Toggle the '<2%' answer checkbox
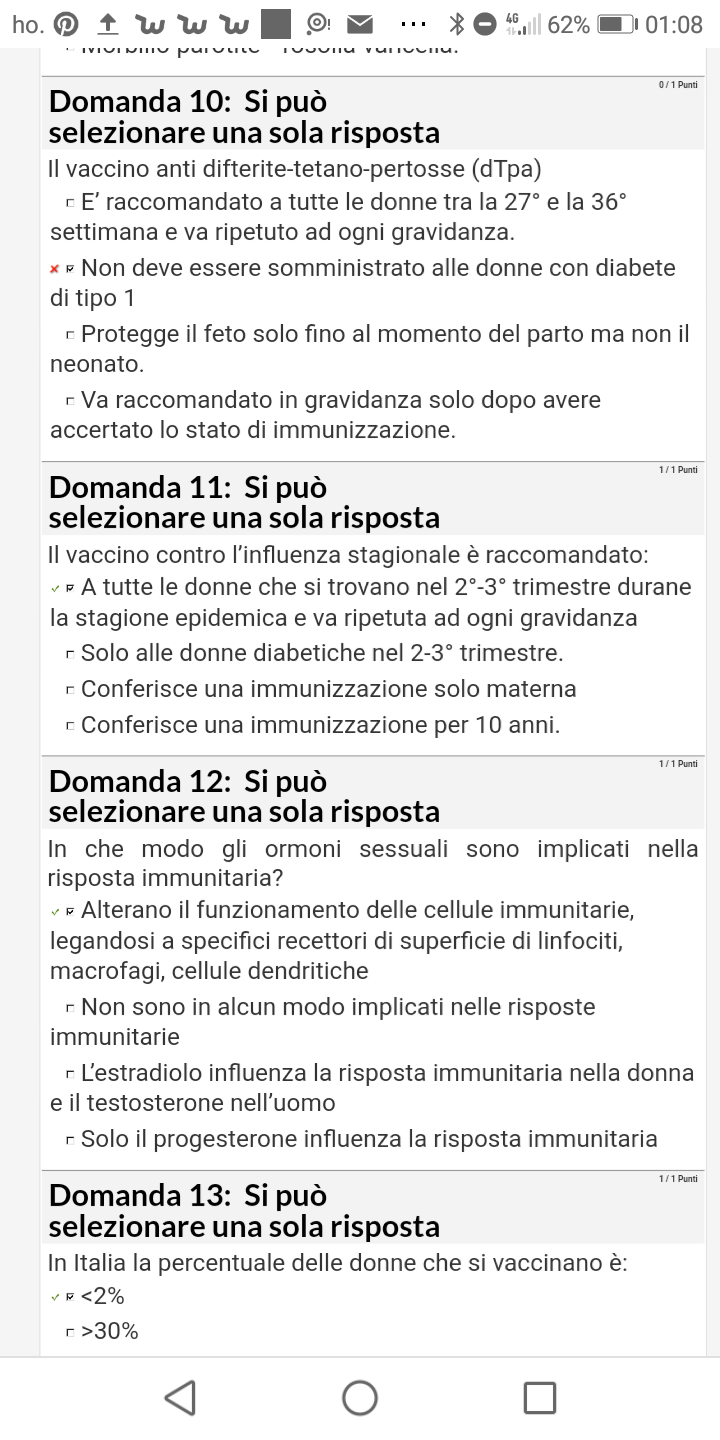This screenshot has height=1440, width=720. point(69,1297)
